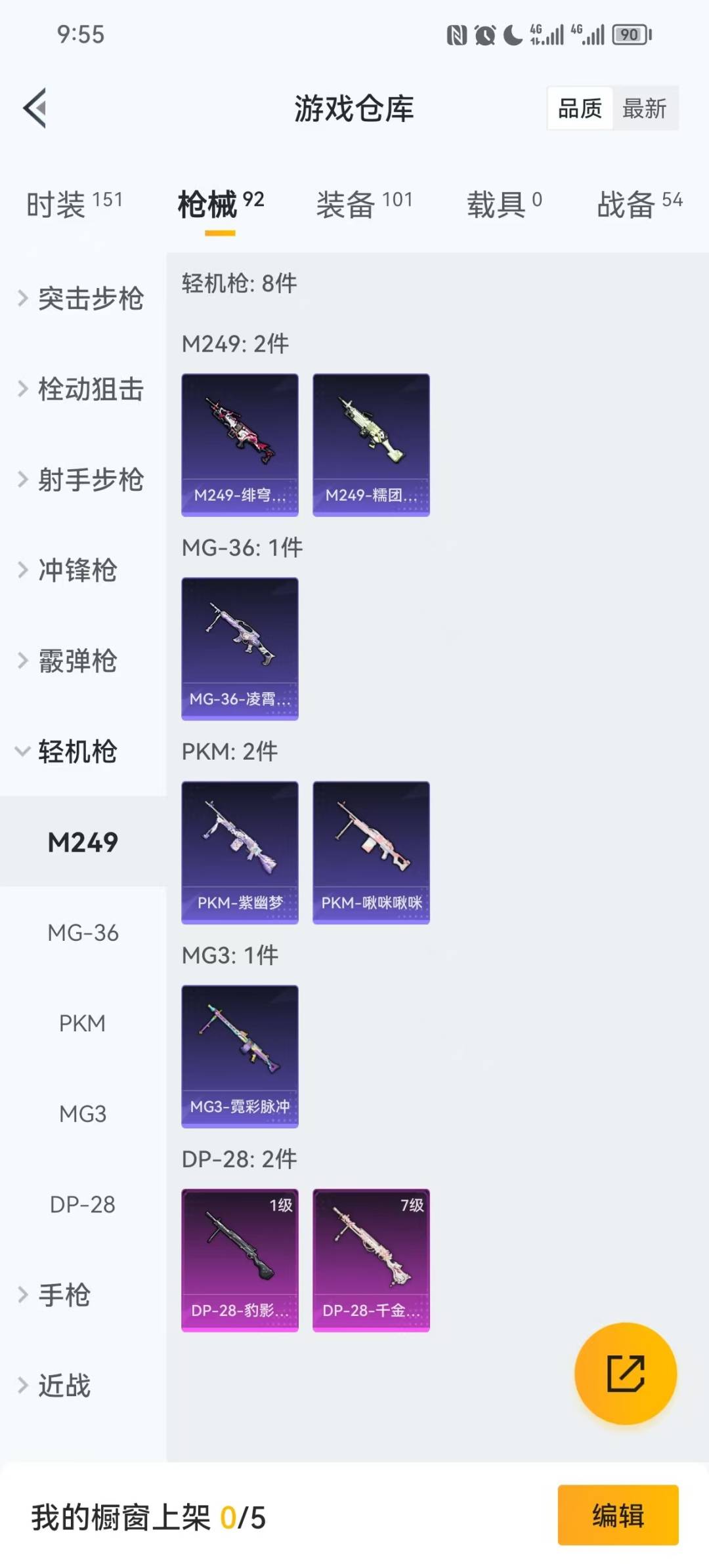The width and height of the screenshot is (709, 1568).
Task: Open the level 7 DP-28-千金 skin
Action: tap(371, 1260)
